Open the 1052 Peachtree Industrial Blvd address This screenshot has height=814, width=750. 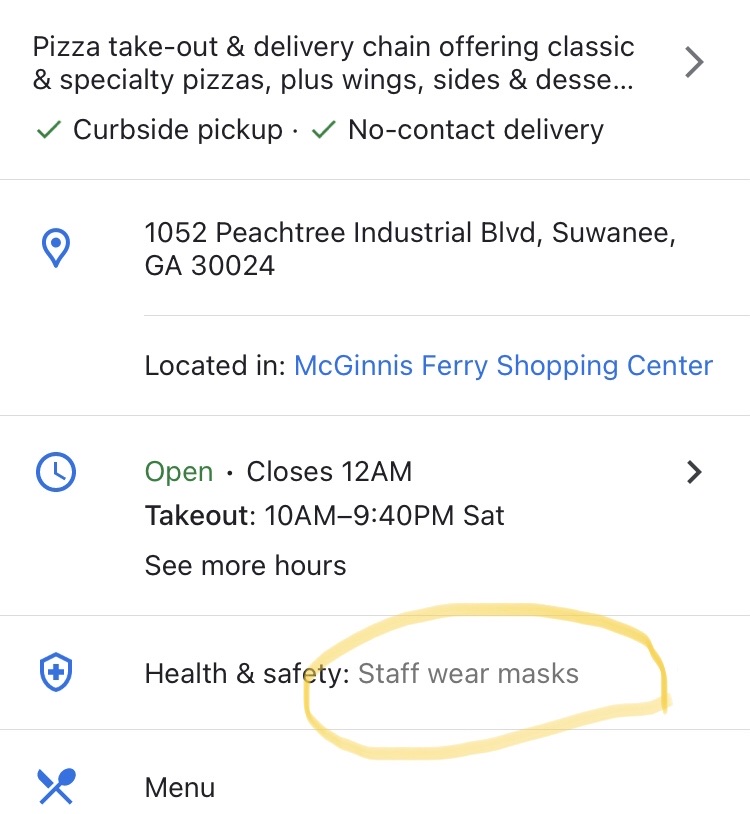point(410,249)
